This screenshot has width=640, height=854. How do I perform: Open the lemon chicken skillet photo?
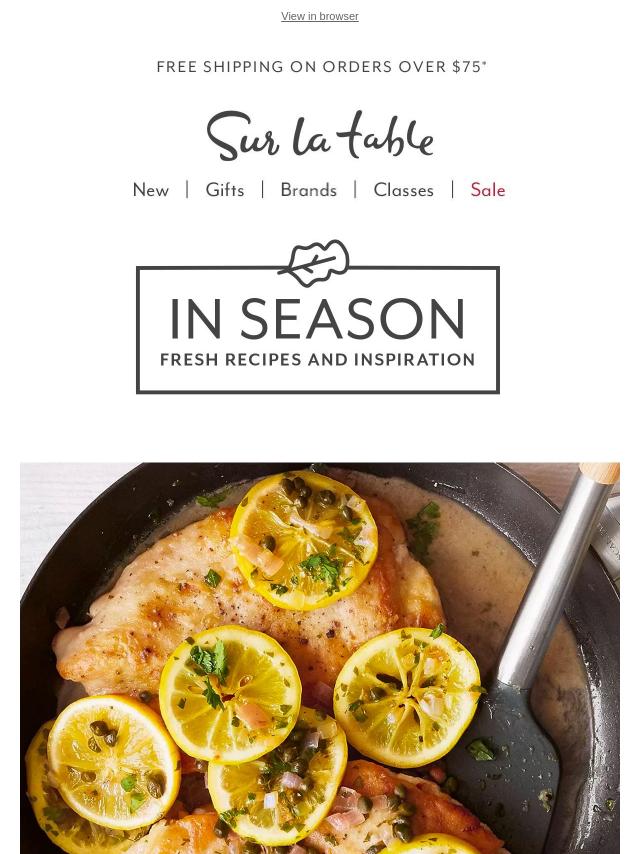[320, 658]
